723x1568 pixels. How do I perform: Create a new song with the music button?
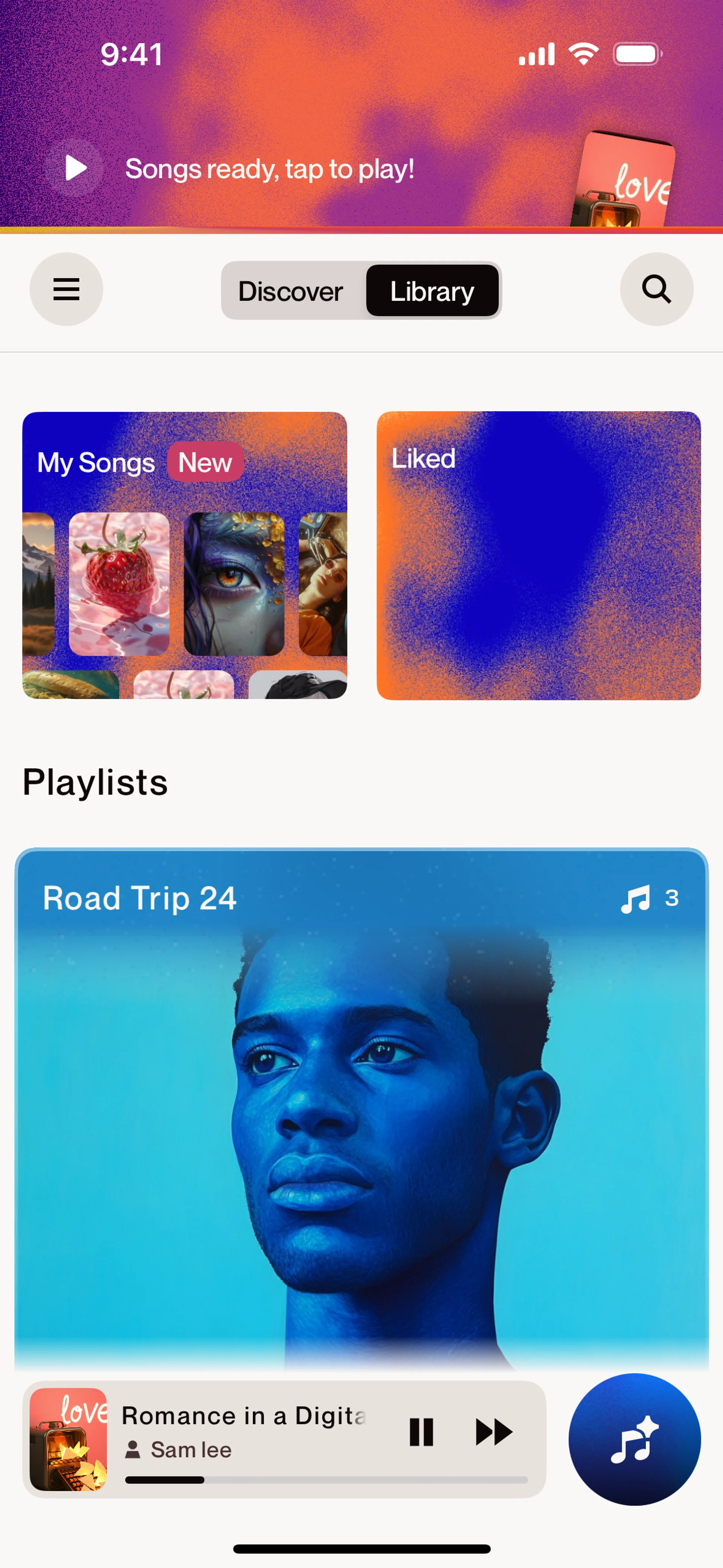634,1440
